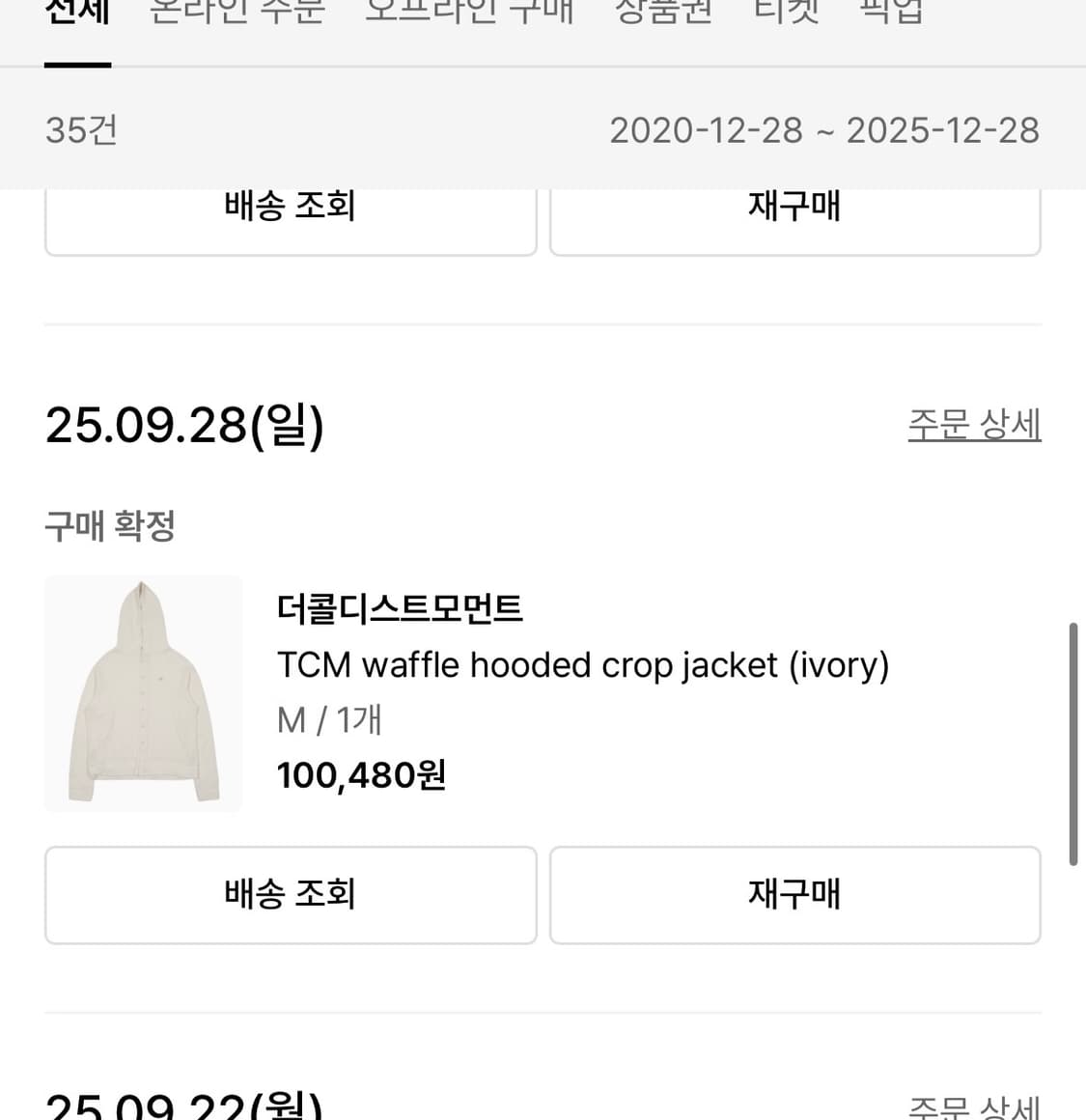Click 재구매 for the hooded crop jacket

794,895
